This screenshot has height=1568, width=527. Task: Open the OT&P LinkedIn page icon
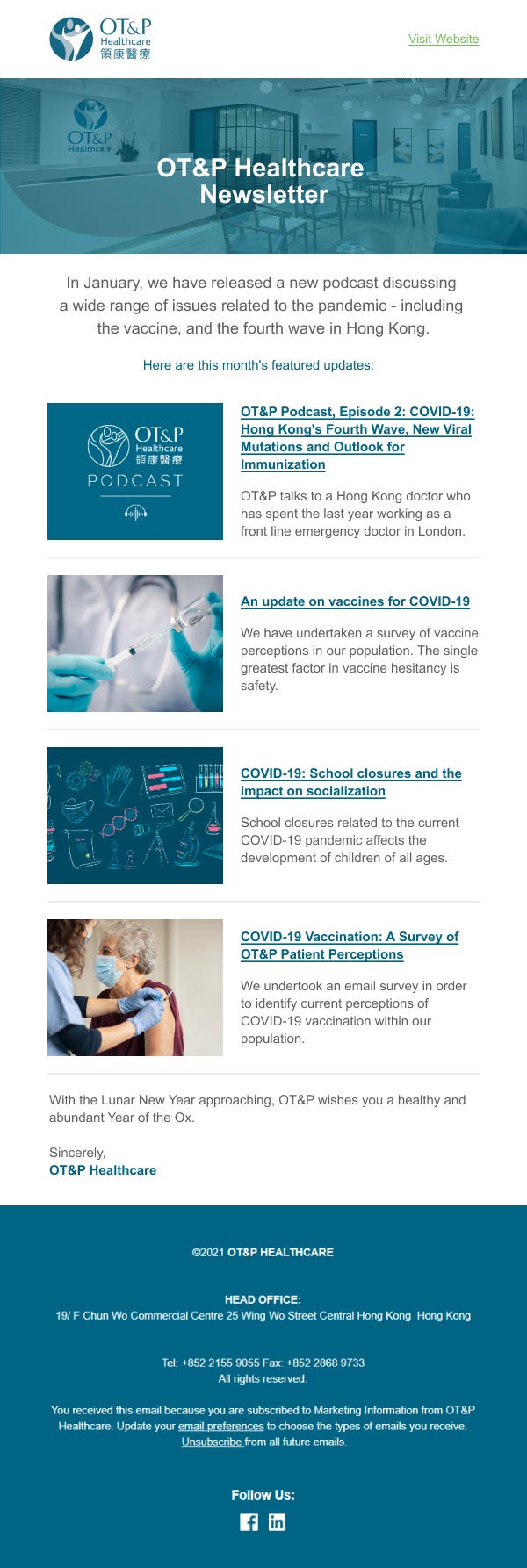pos(277,1521)
